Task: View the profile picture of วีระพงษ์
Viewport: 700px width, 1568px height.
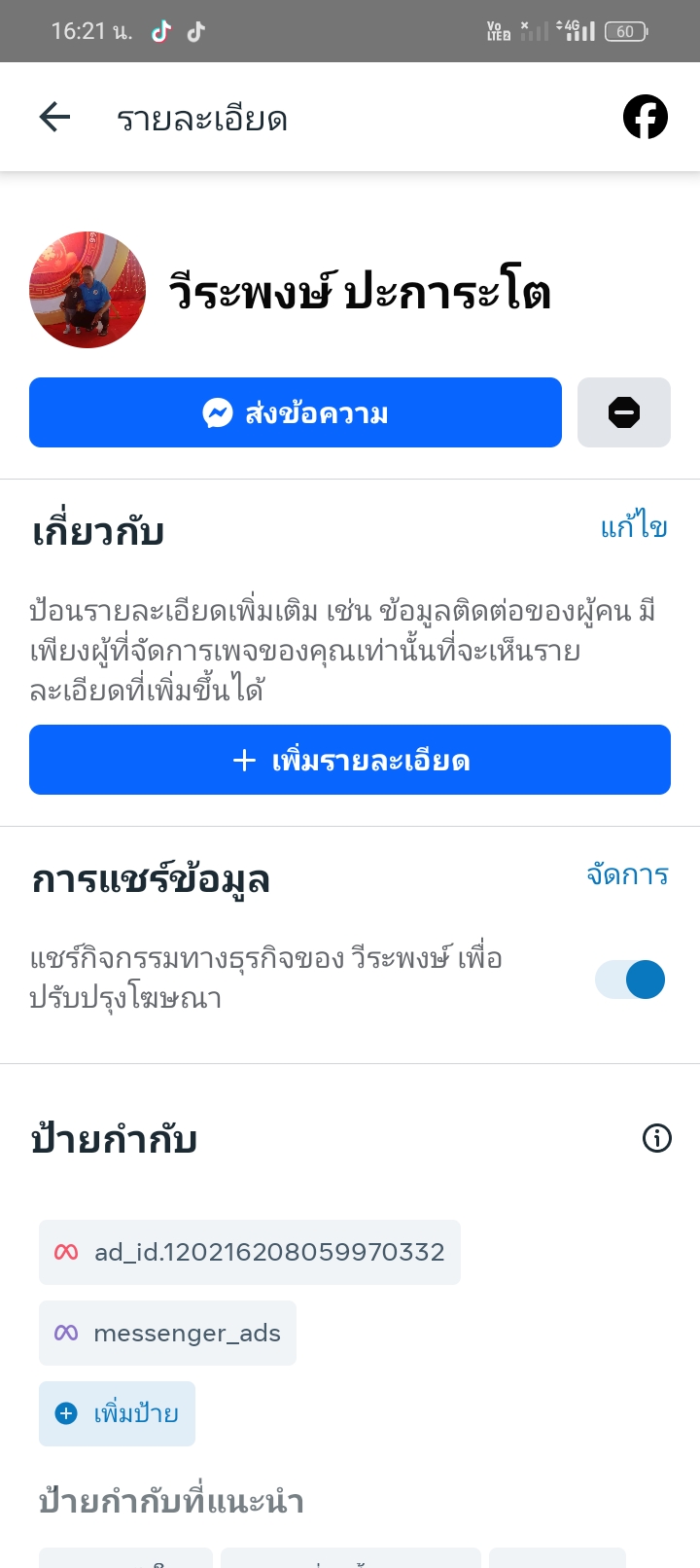Action: click(87, 290)
